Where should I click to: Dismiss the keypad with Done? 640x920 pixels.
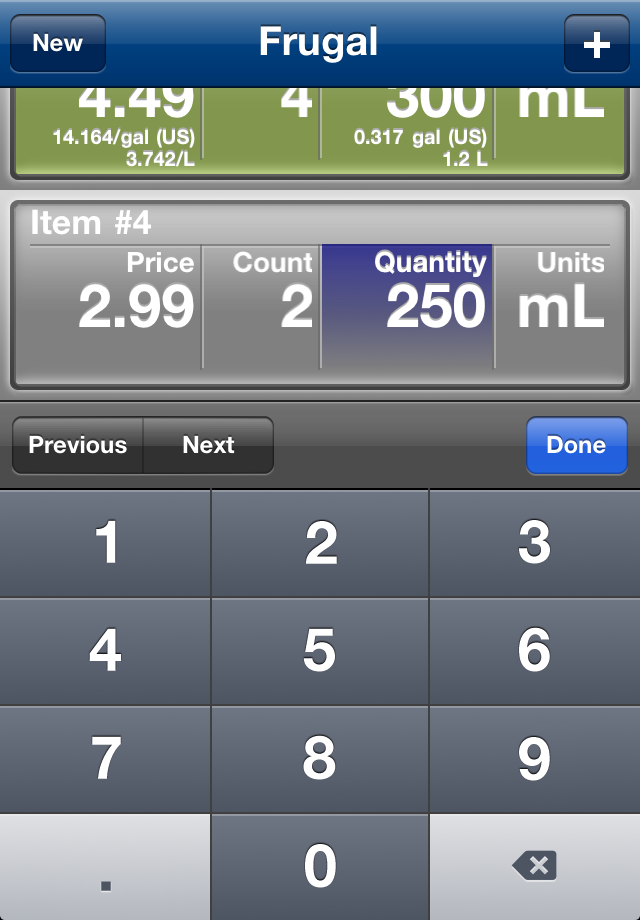[x=576, y=445]
